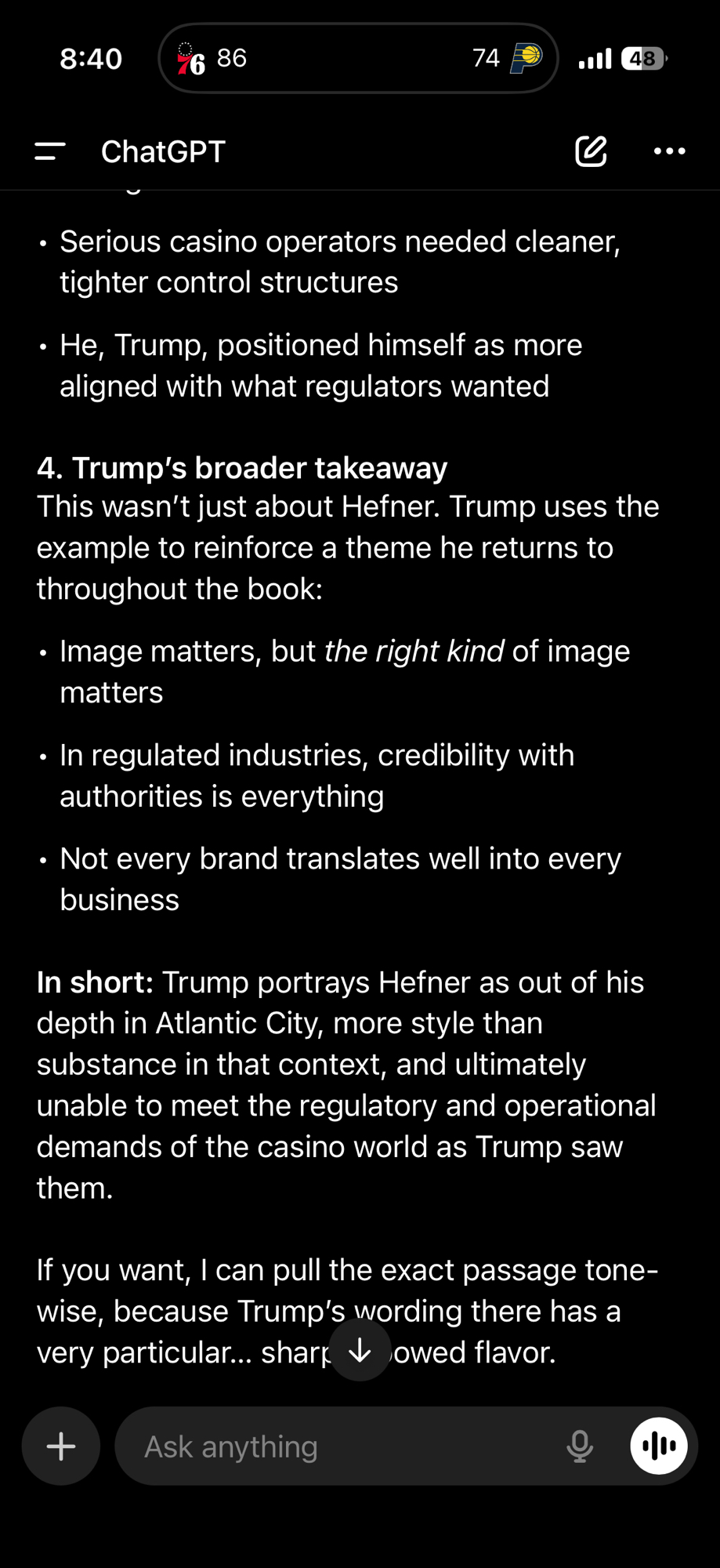Launch voice mode
Viewport: 720px width, 1568px height.
point(659,1446)
